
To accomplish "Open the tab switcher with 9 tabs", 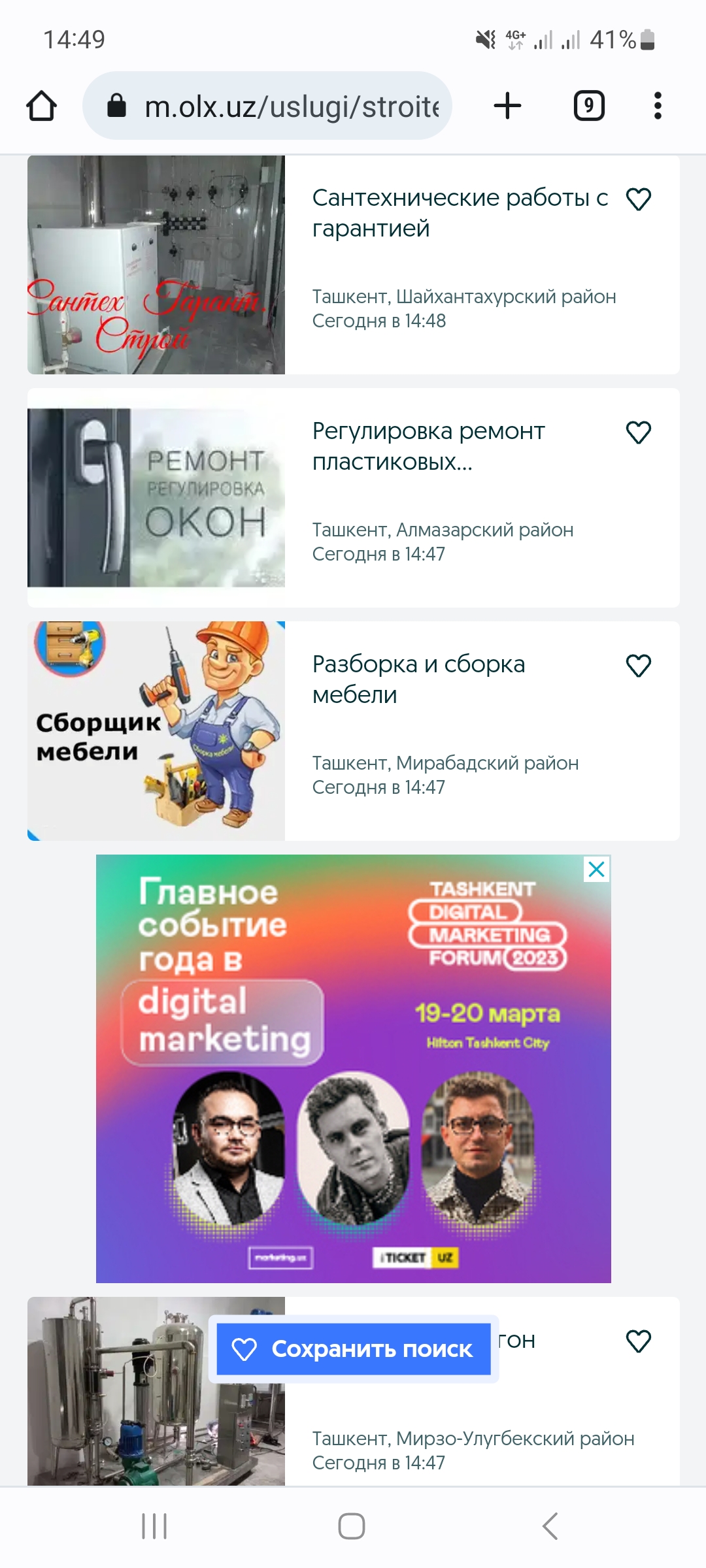I will pyautogui.click(x=588, y=106).
